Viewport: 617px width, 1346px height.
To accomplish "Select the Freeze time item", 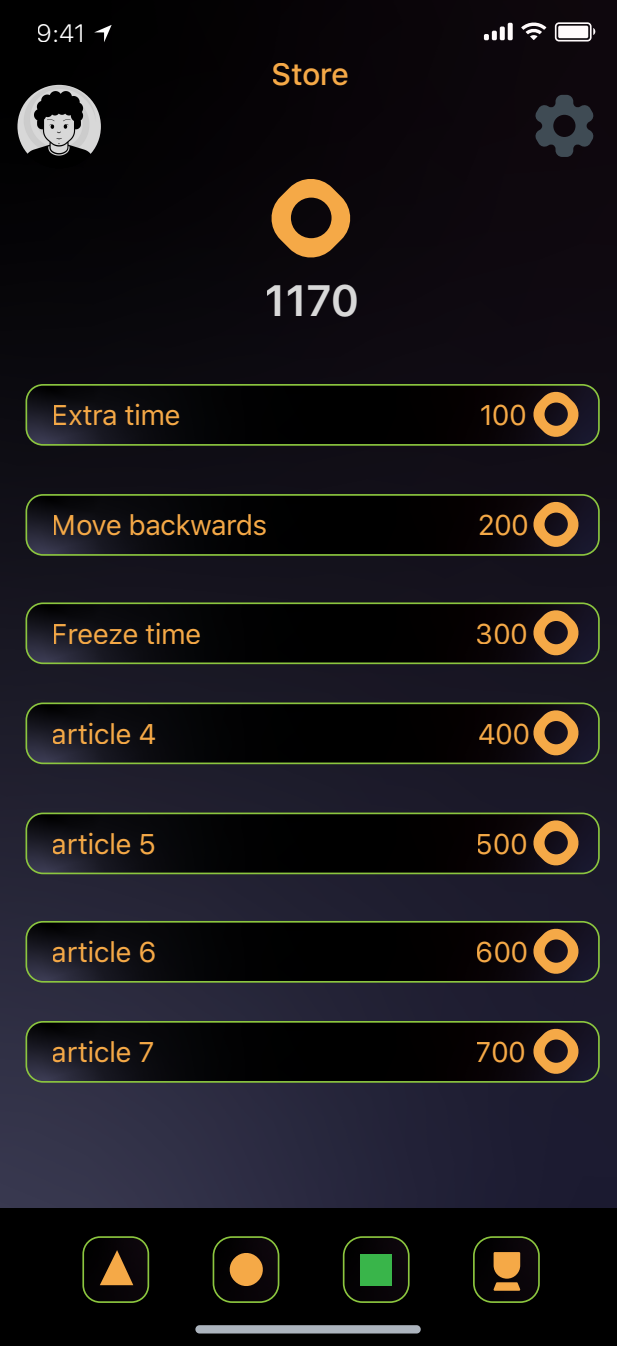I will pos(312,634).
